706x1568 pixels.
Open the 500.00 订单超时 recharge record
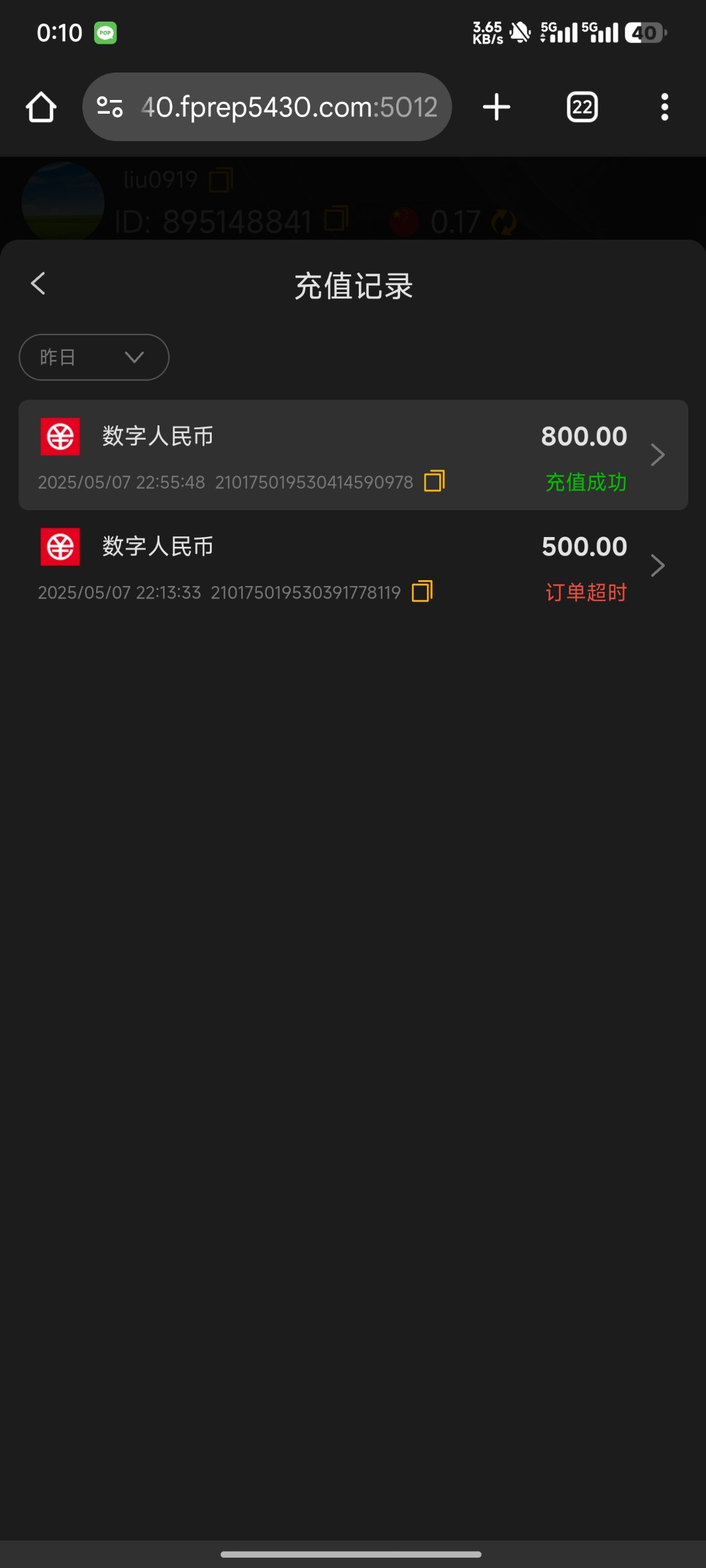(x=353, y=565)
